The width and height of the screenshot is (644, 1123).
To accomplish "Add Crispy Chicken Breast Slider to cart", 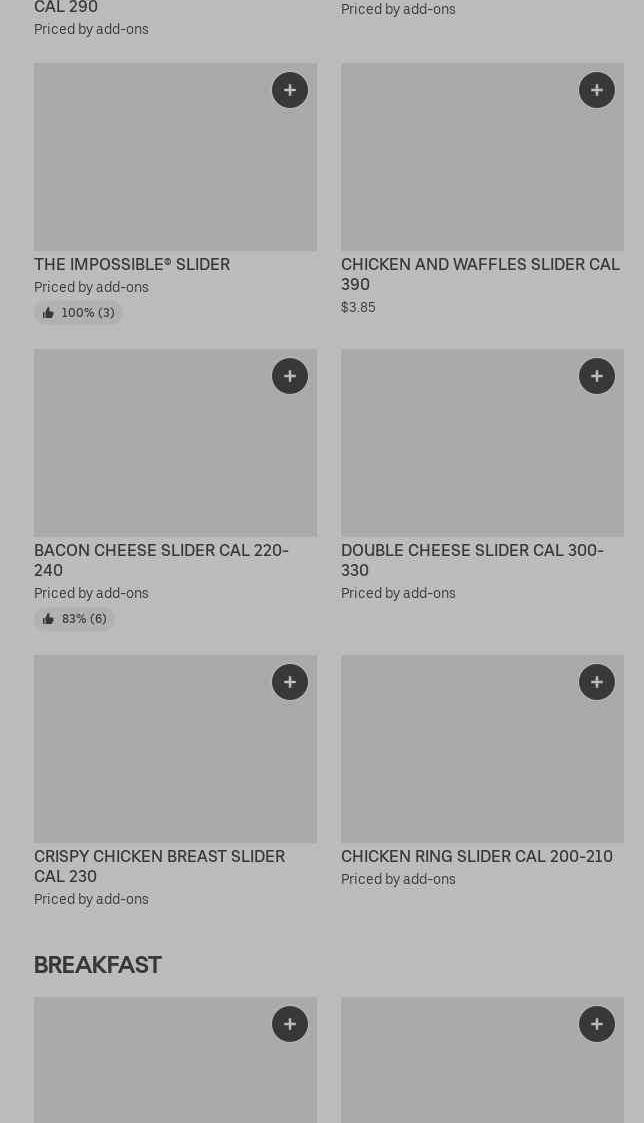I will tap(290, 682).
